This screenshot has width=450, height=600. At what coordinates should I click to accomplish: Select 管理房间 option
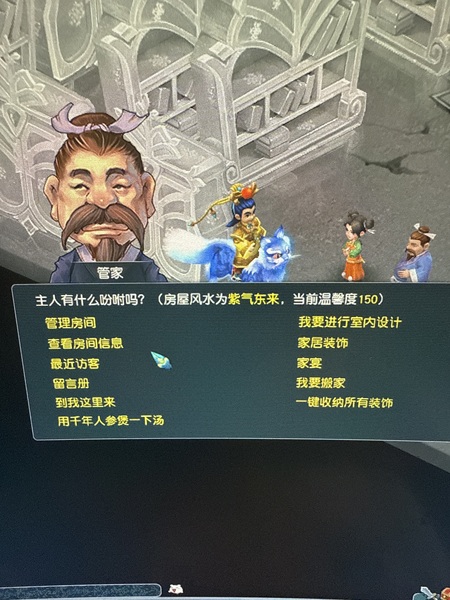click(70, 323)
